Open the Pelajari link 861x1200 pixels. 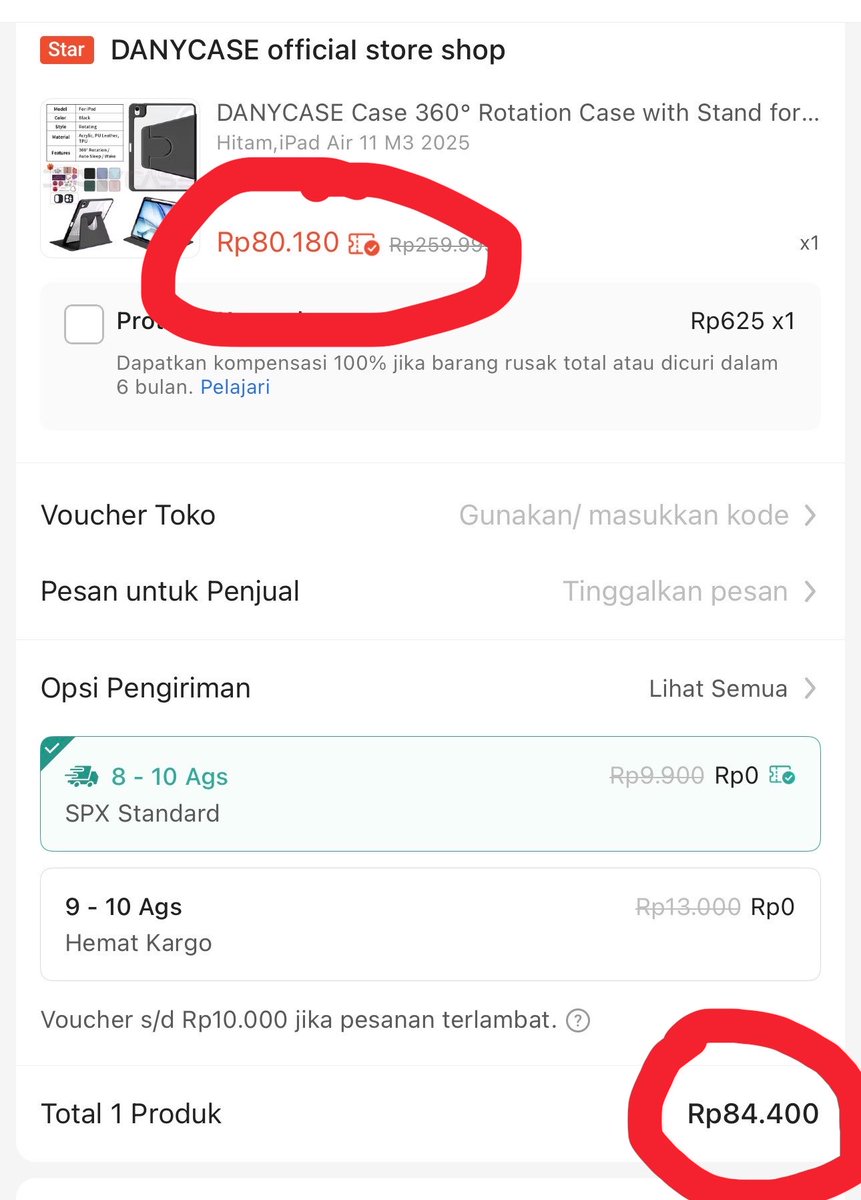[235, 387]
